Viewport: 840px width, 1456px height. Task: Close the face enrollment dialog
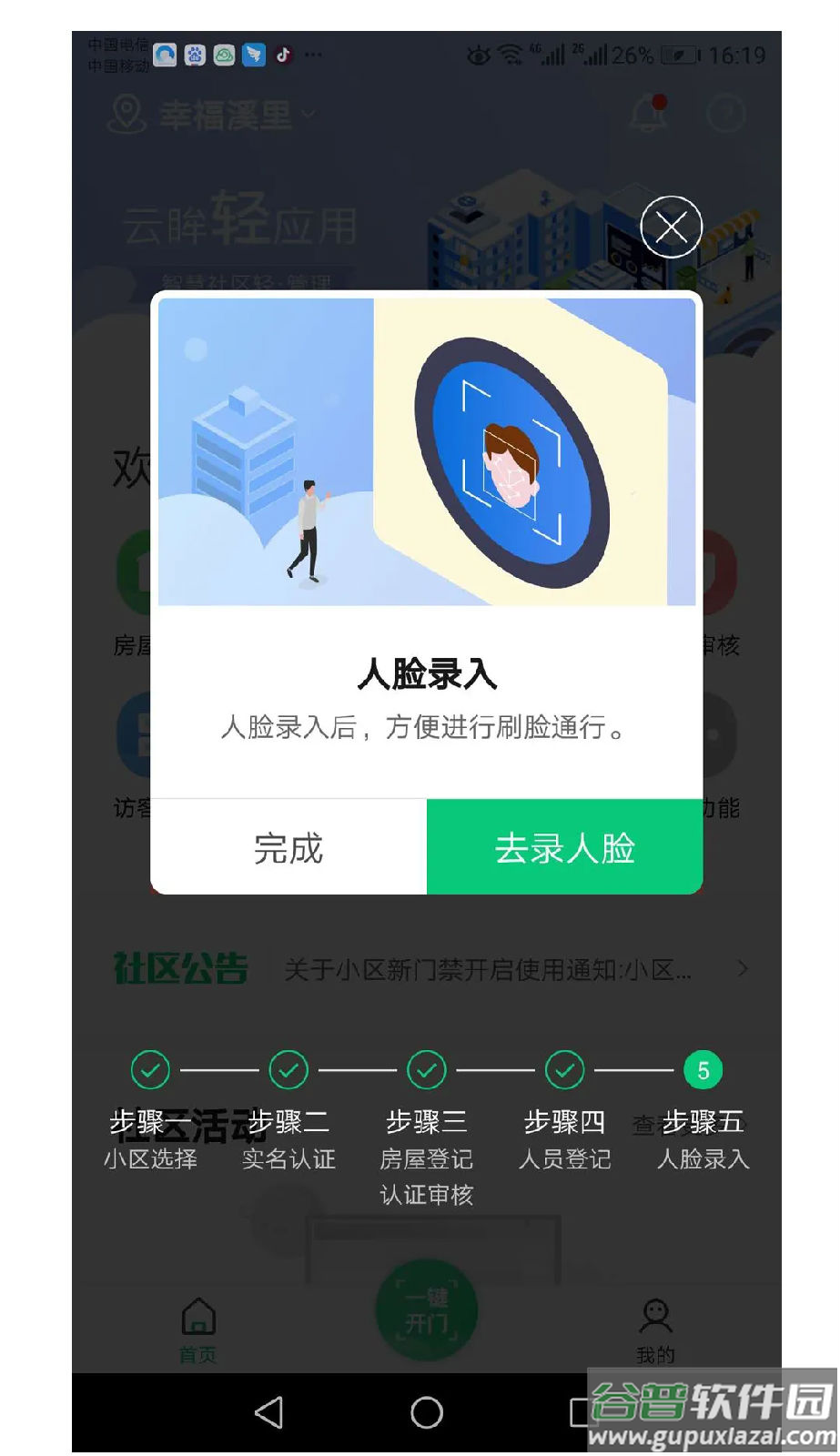[671, 227]
